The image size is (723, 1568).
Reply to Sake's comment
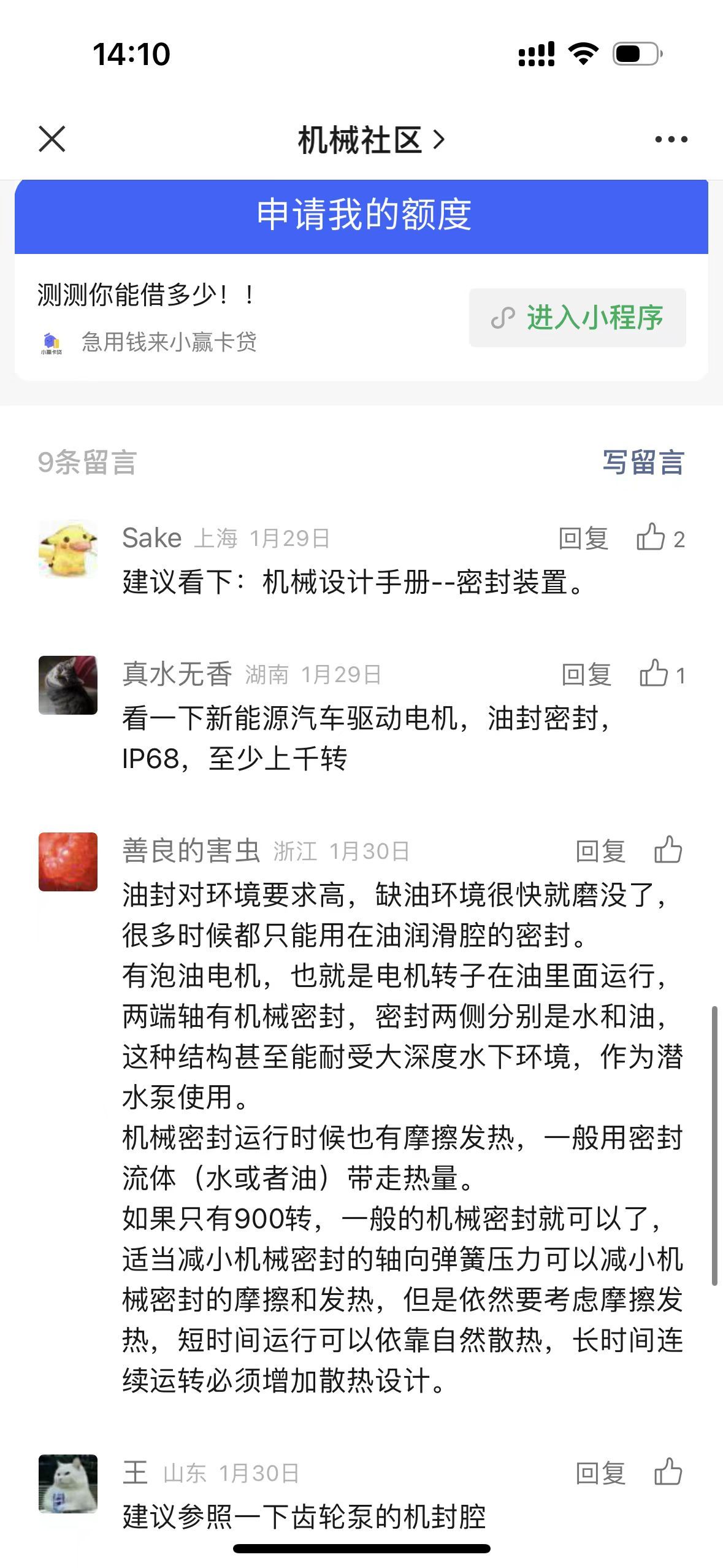tap(583, 539)
